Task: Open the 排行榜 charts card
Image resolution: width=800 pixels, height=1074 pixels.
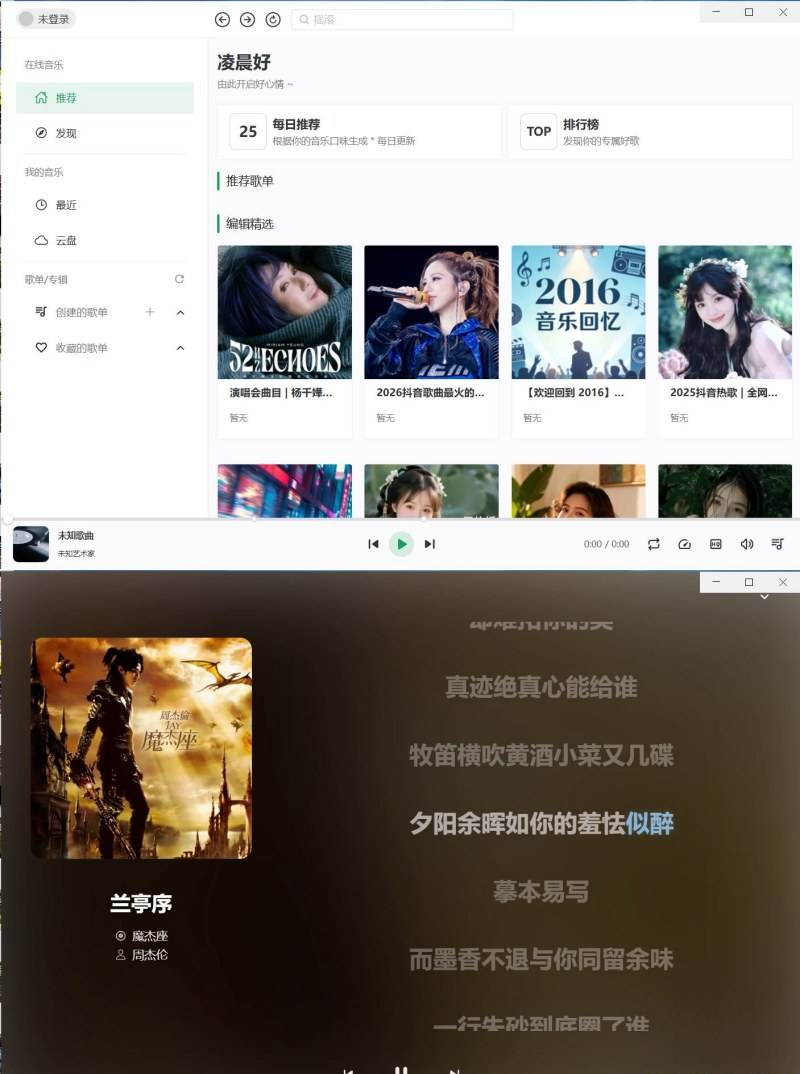Action: [x=652, y=132]
